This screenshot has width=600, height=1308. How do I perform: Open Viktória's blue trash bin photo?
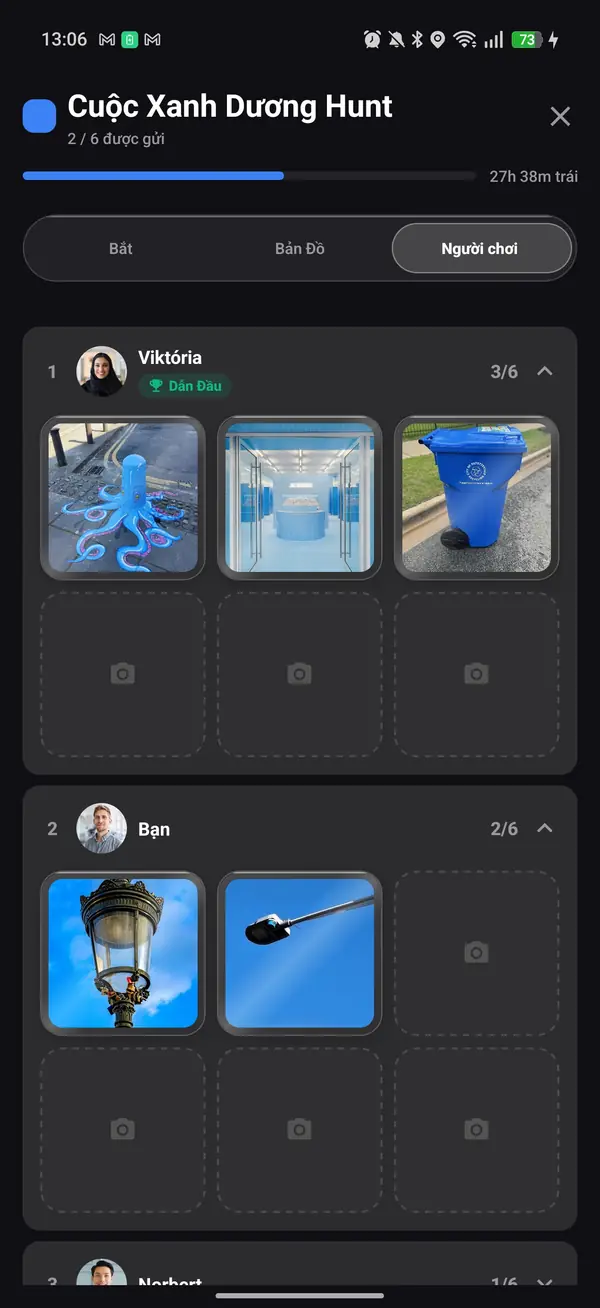tap(476, 497)
